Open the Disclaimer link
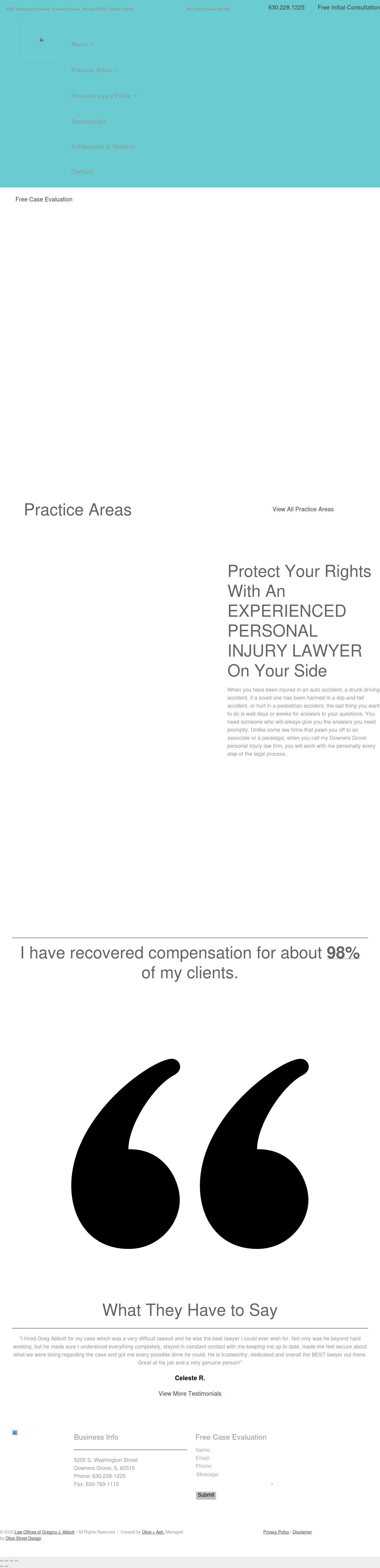This screenshot has width=380, height=1568. tap(302, 1532)
